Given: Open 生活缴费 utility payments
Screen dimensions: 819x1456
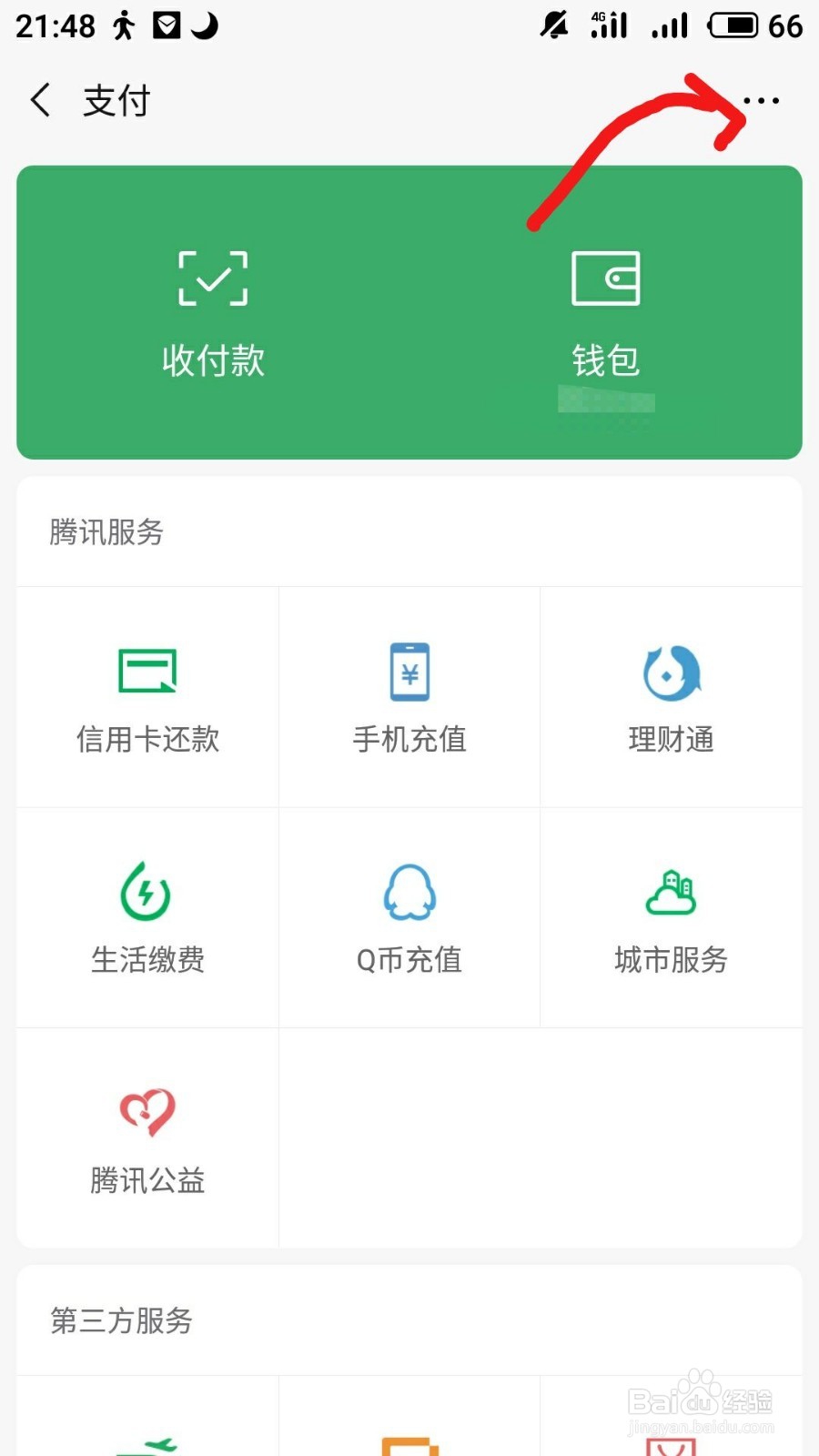Looking at the screenshot, I should pyautogui.click(x=147, y=918).
